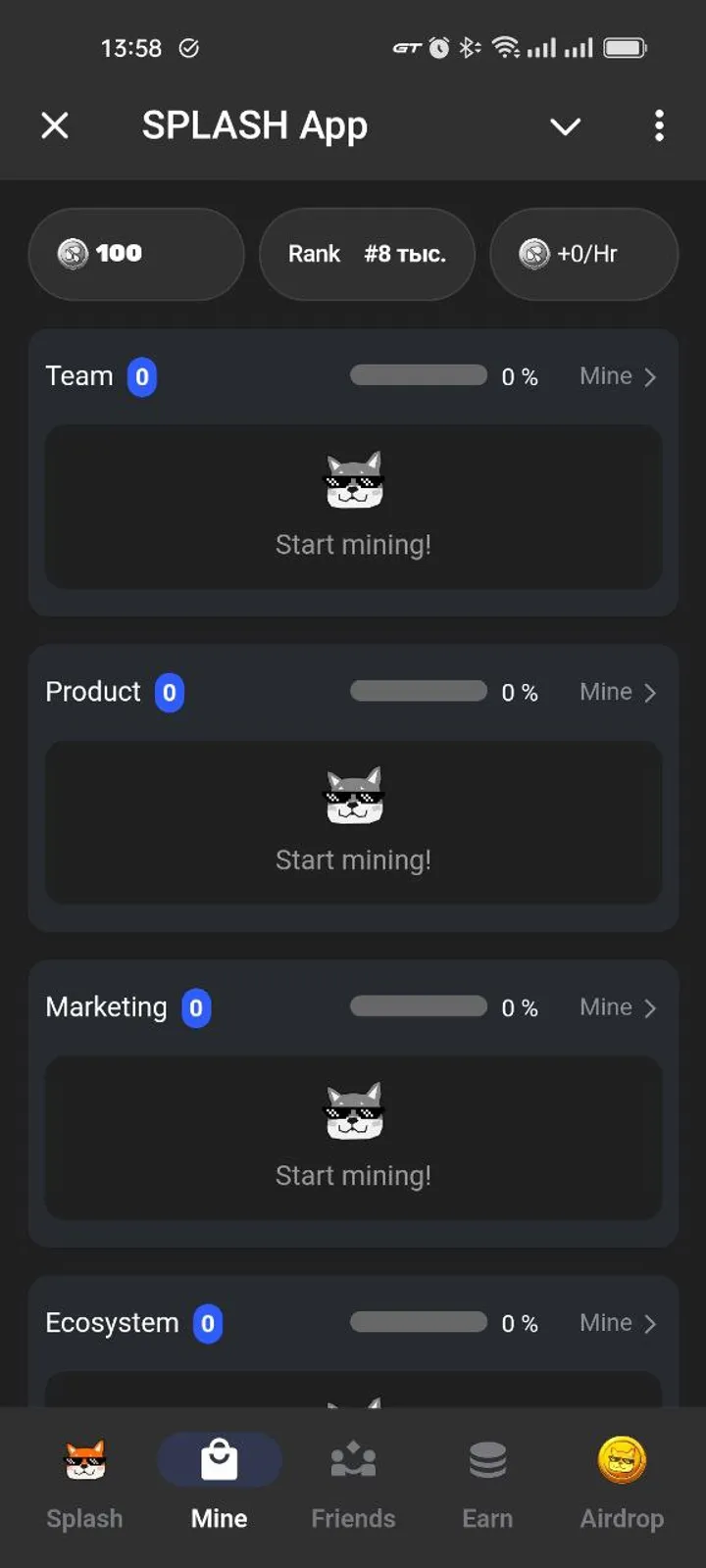Tap the +0/Hr earnings chip
The height and width of the screenshot is (1568, 706).
click(583, 254)
